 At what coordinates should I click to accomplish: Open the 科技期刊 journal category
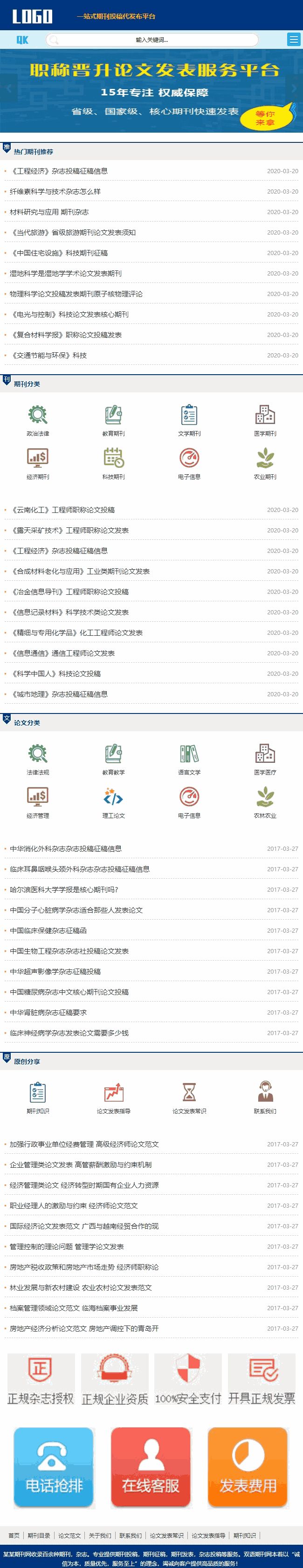coord(113,463)
